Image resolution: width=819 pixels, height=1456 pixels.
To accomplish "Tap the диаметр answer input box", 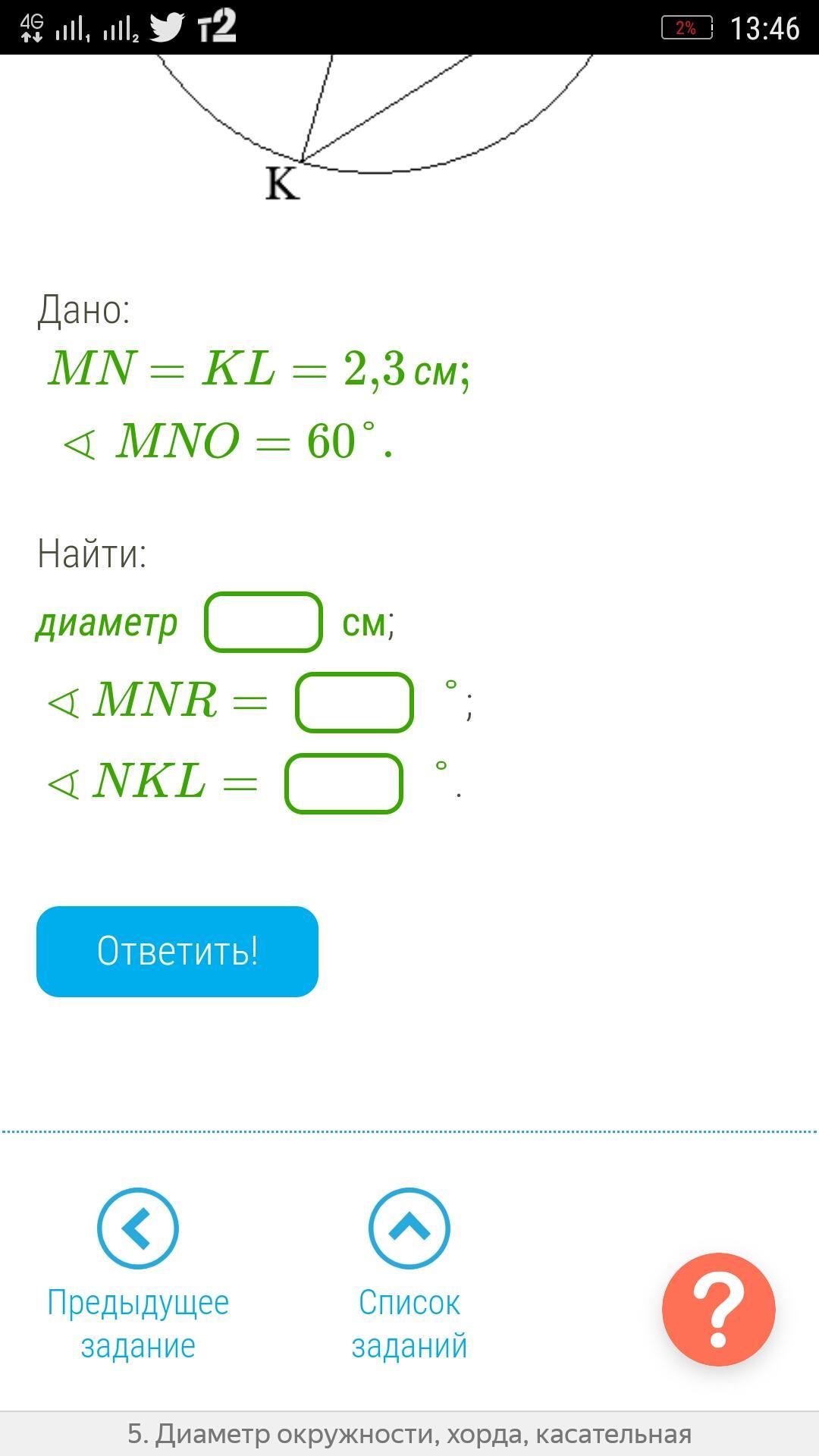I will point(263,623).
